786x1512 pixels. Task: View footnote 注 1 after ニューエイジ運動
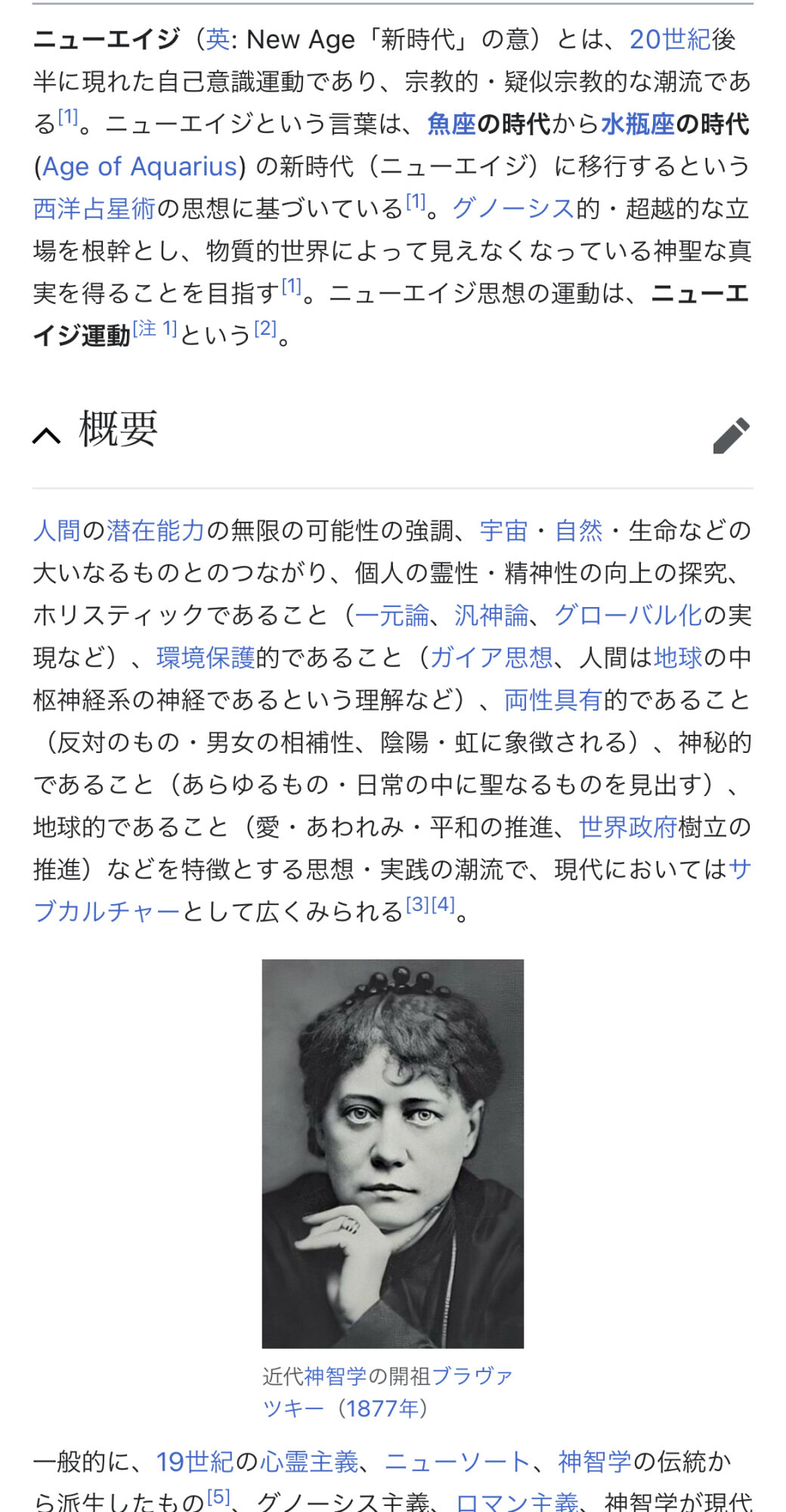pos(155,330)
